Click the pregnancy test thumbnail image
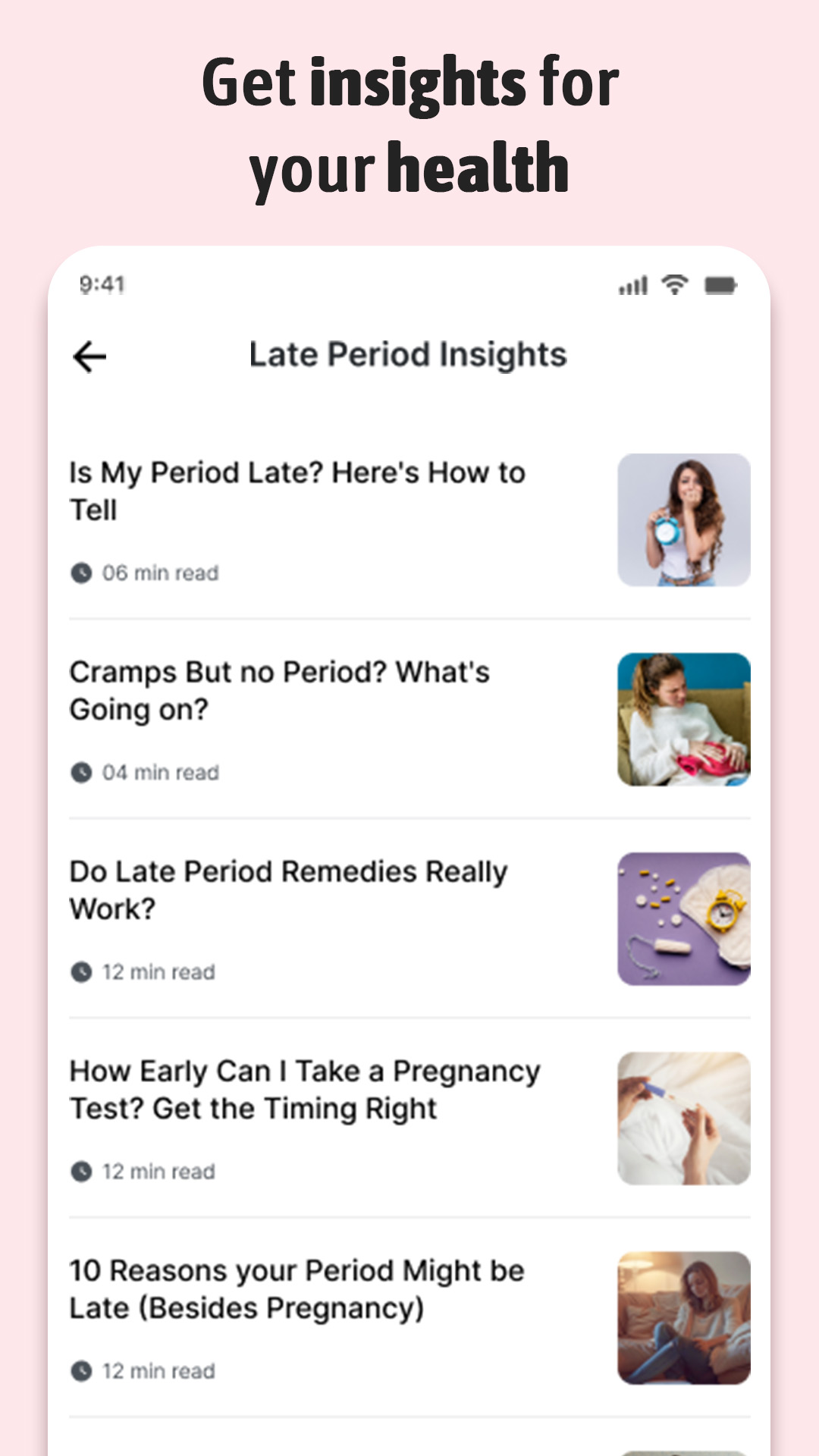The image size is (819, 1456). (683, 1119)
